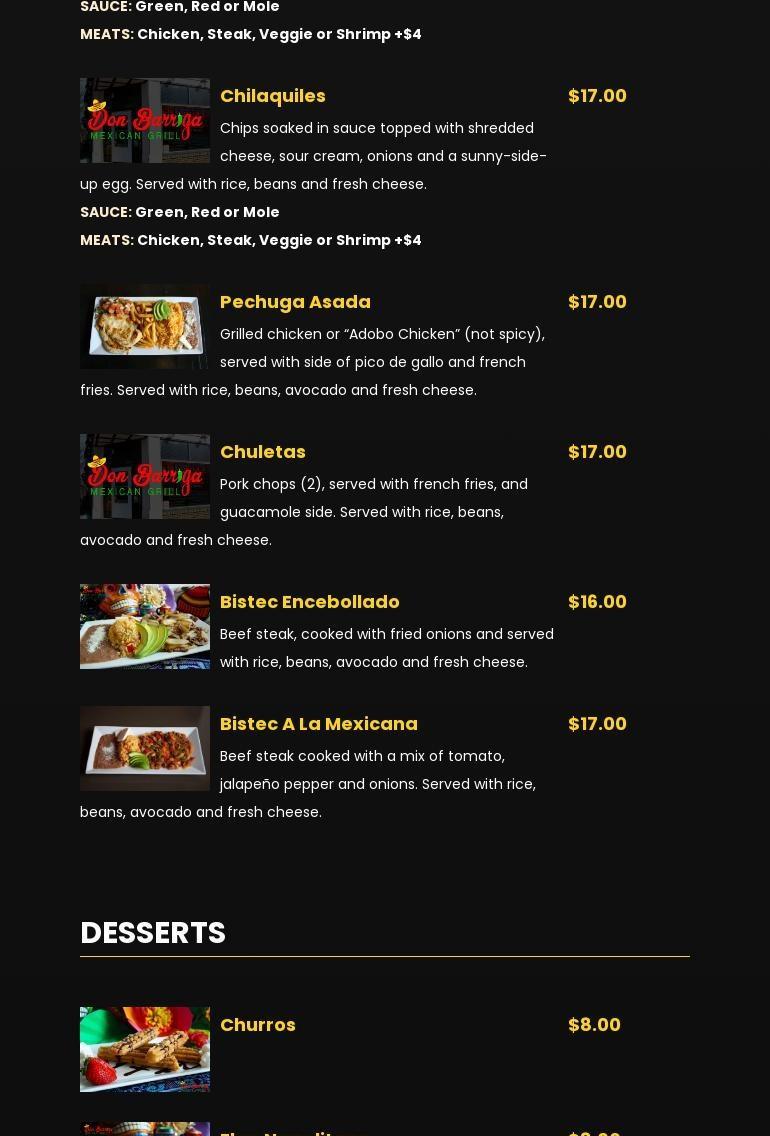The image size is (770, 1136).
Task: Open the Churros dessert picture
Action: [145, 1049]
